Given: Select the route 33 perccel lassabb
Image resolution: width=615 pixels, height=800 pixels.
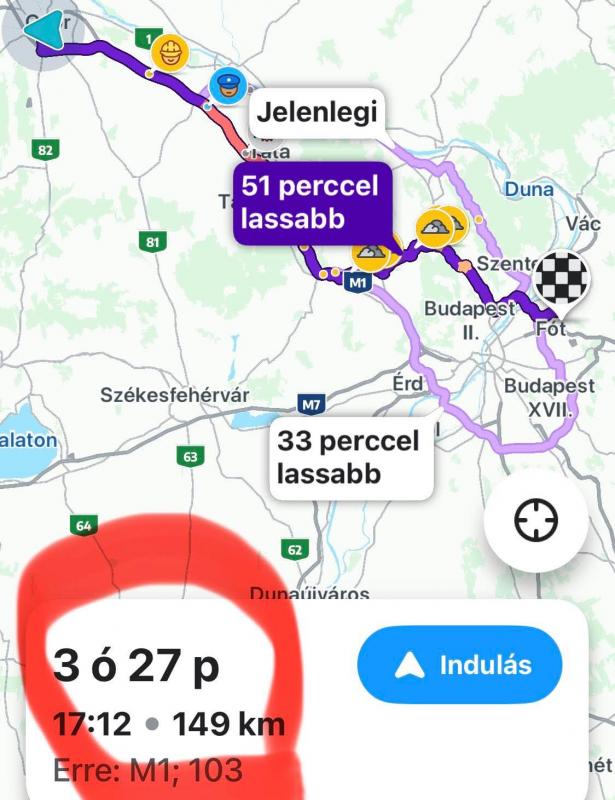Looking at the screenshot, I should (352, 458).
